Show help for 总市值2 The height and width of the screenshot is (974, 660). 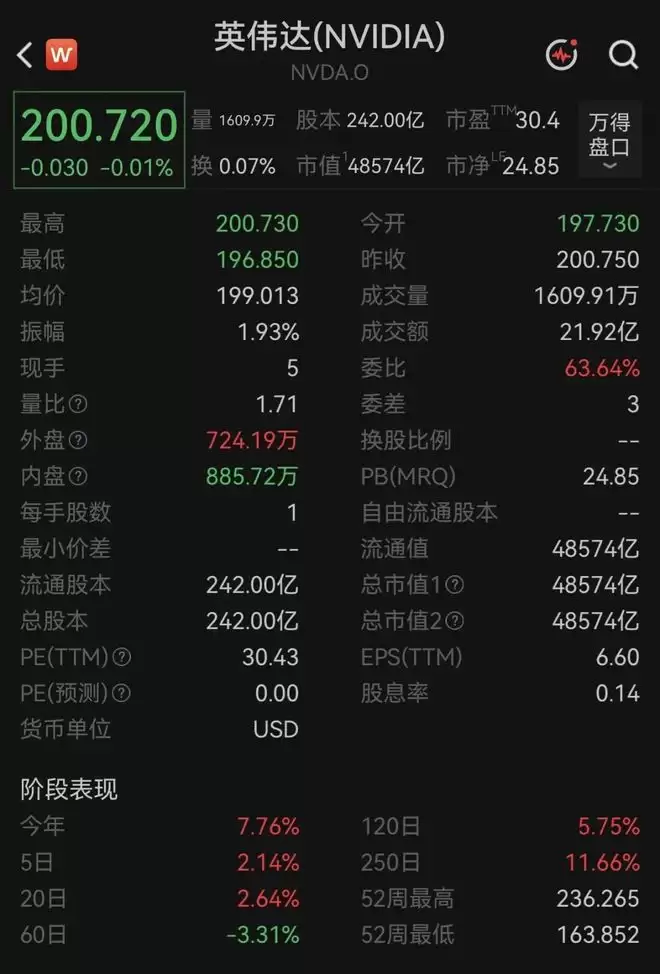454,621
